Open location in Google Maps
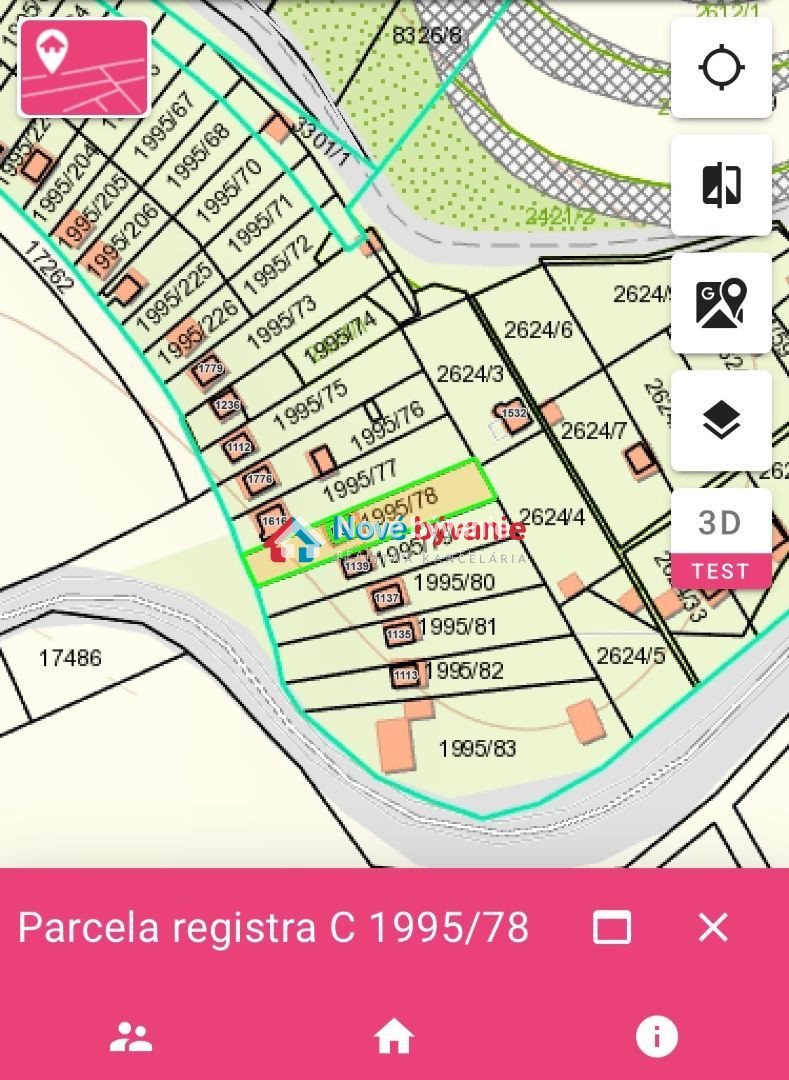 (721, 303)
